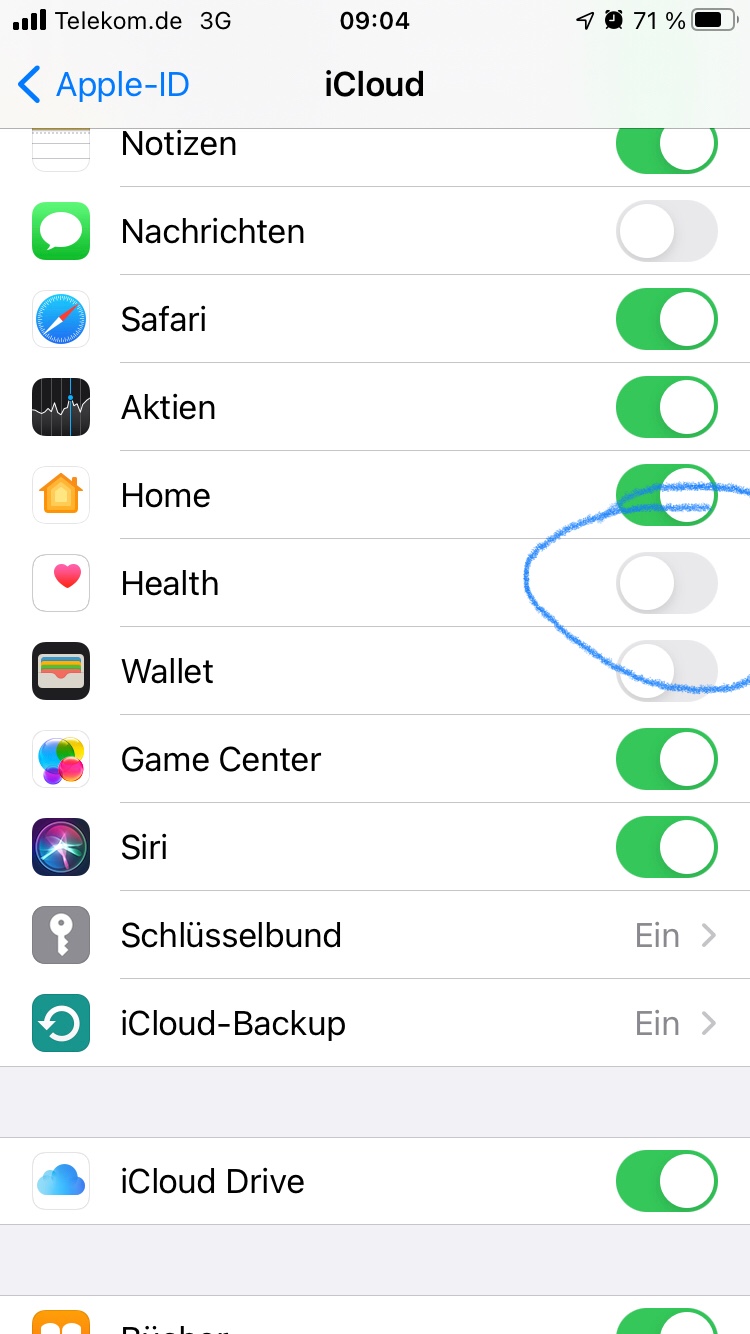Image resolution: width=750 pixels, height=1334 pixels.
Task: Toggle Siri iCloud sync off
Action: [x=667, y=848]
